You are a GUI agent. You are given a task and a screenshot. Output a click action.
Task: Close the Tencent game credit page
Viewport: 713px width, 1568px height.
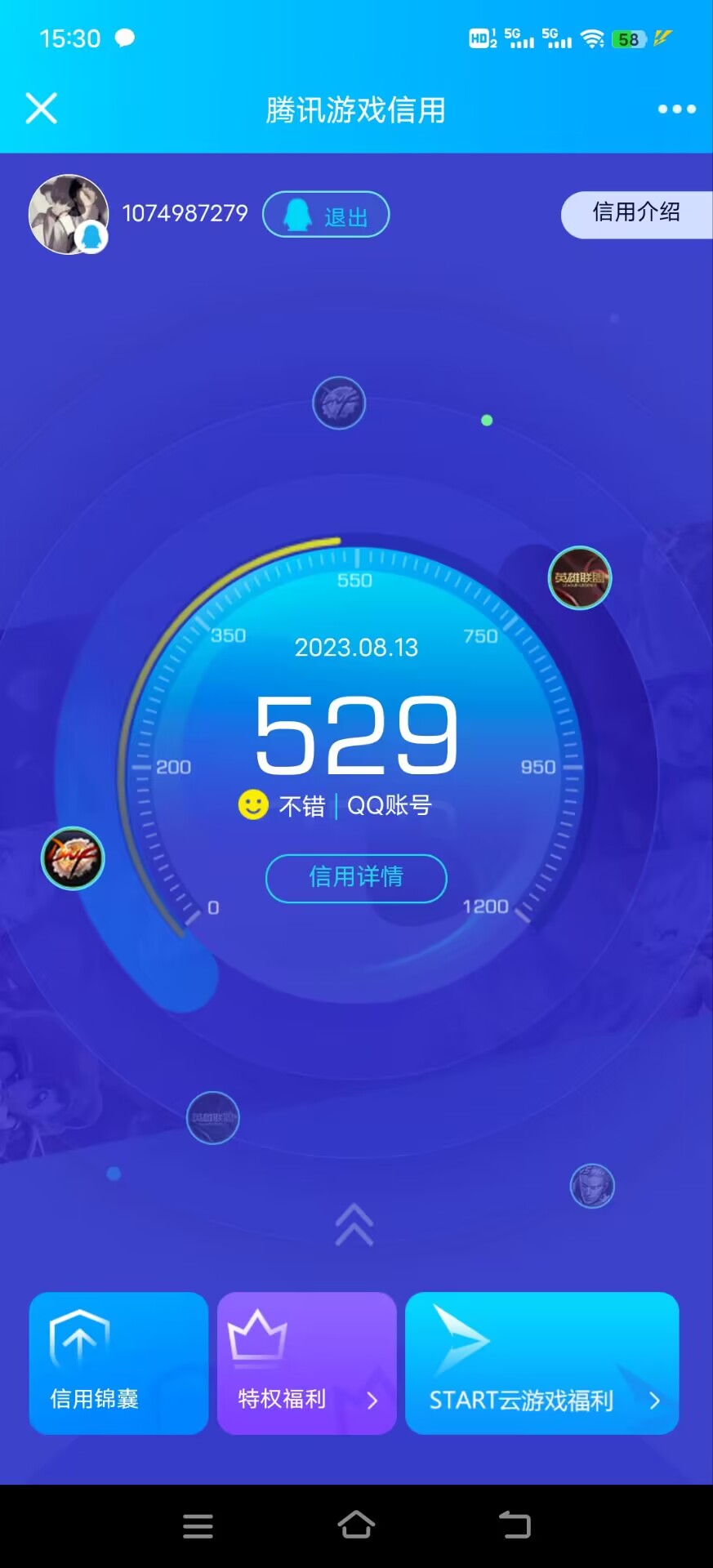coord(41,108)
